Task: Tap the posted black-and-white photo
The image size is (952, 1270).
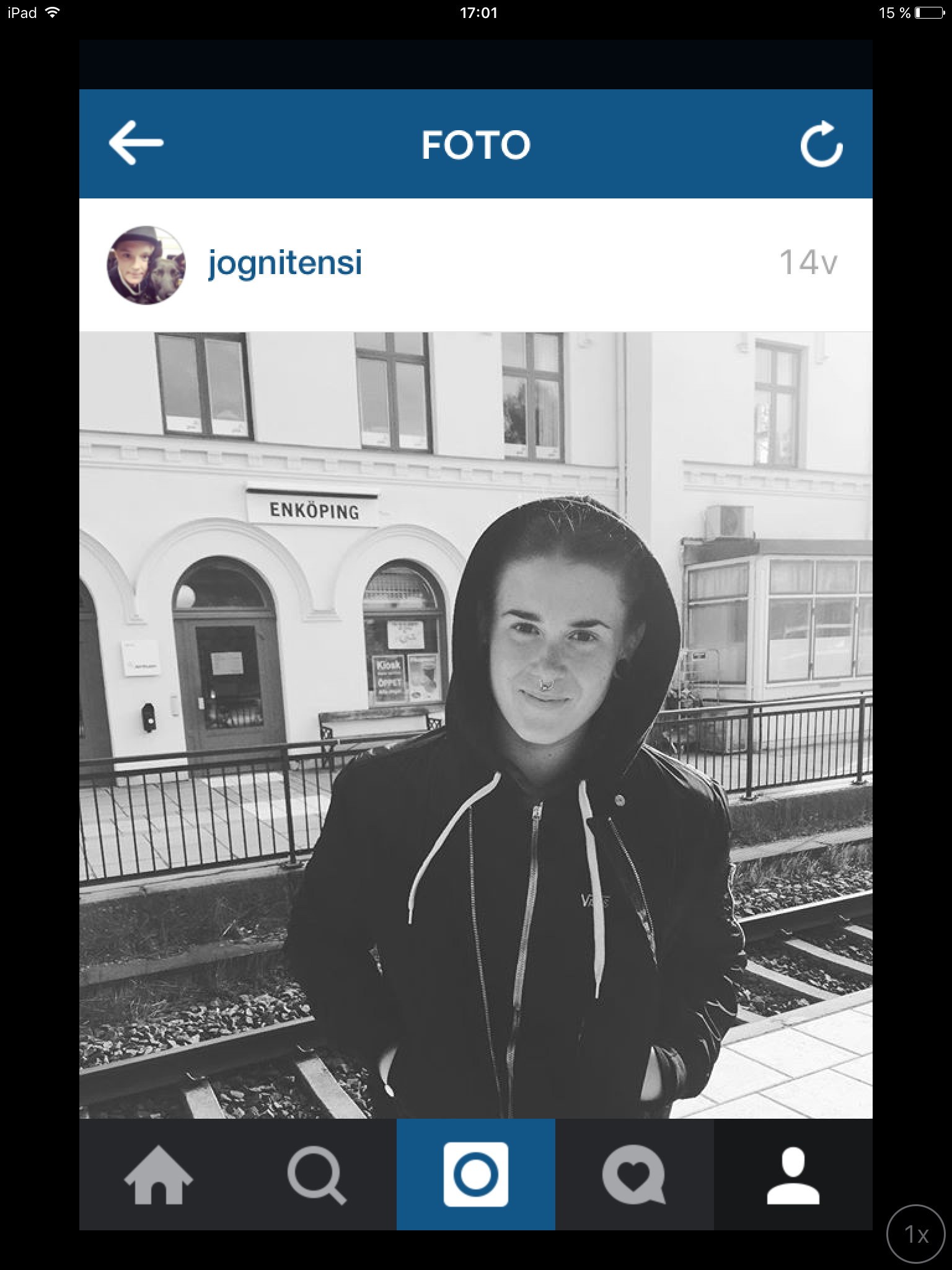Action: [476, 726]
